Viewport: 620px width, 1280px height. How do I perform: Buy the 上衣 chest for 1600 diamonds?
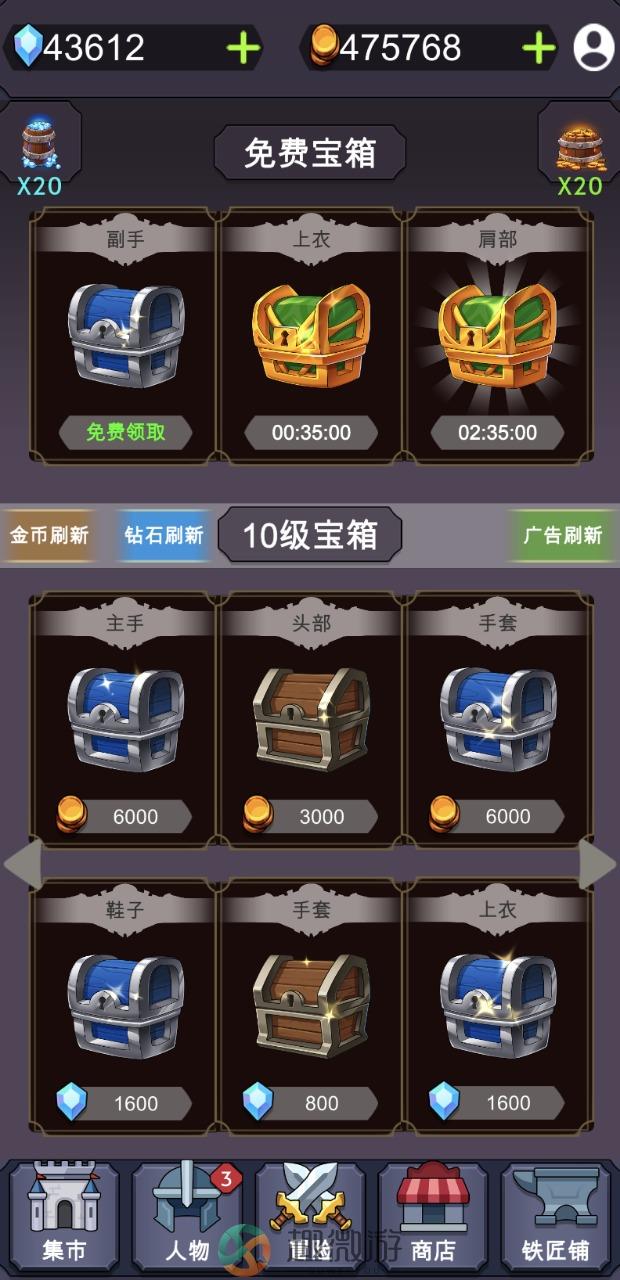(498, 1103)
